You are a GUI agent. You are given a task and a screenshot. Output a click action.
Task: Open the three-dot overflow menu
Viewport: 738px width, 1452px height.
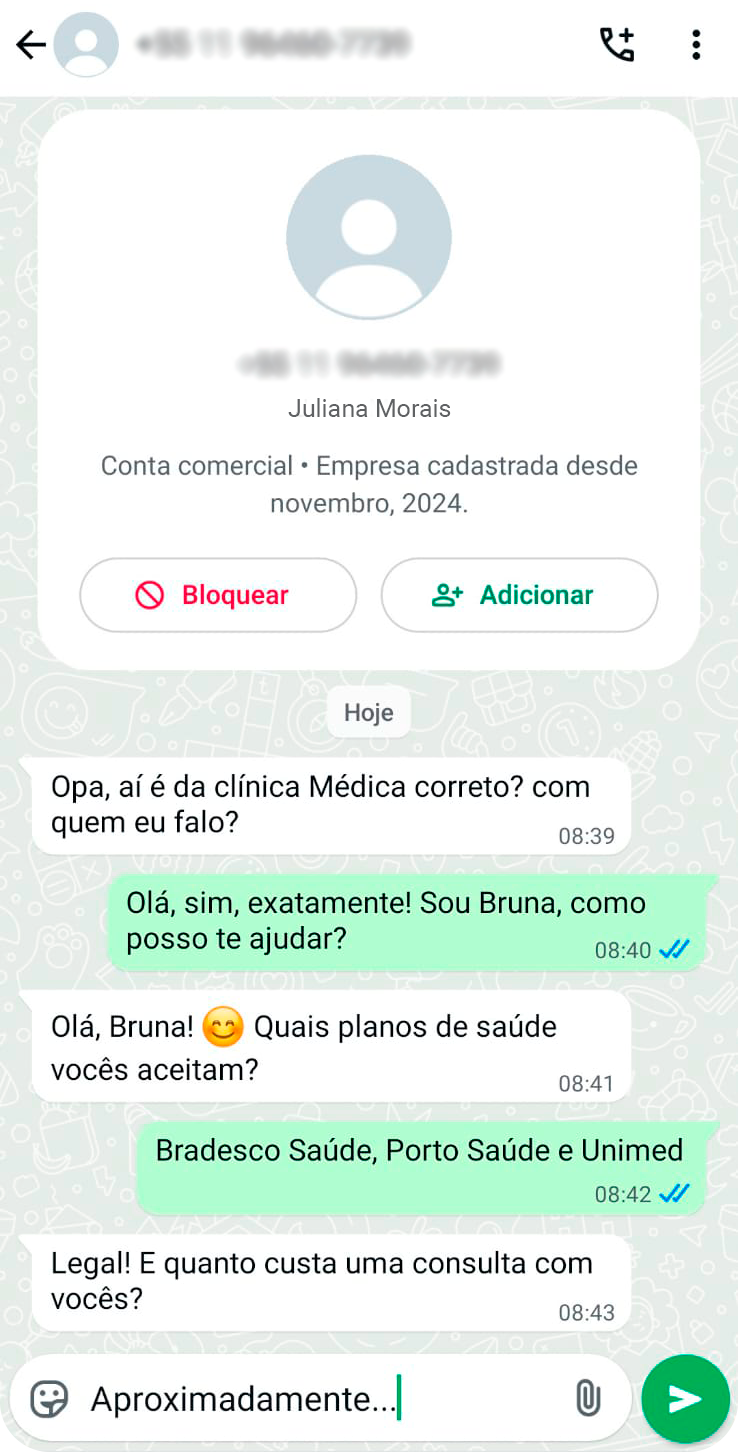696,45
